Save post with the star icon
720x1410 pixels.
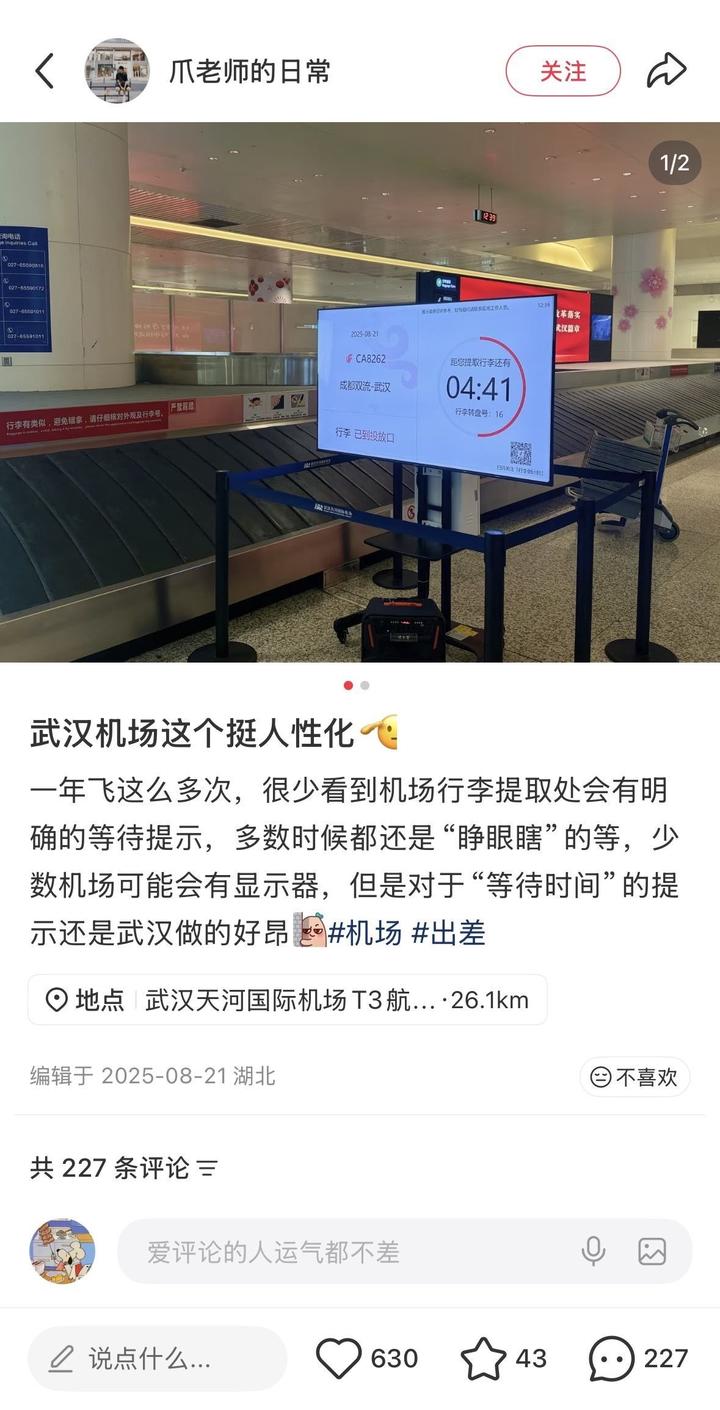[484, 1358]
